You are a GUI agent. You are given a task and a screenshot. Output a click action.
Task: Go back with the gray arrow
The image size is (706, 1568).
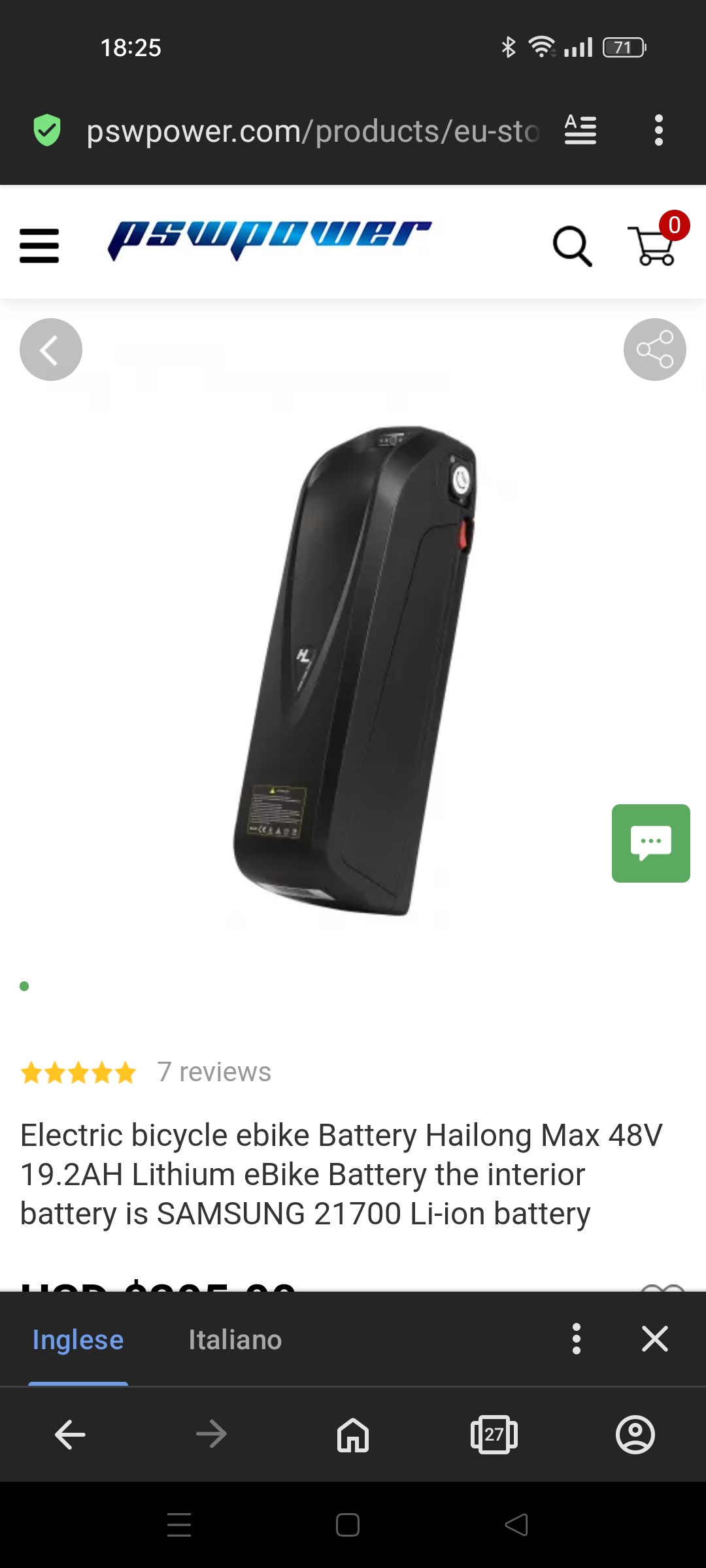point(51,350)
